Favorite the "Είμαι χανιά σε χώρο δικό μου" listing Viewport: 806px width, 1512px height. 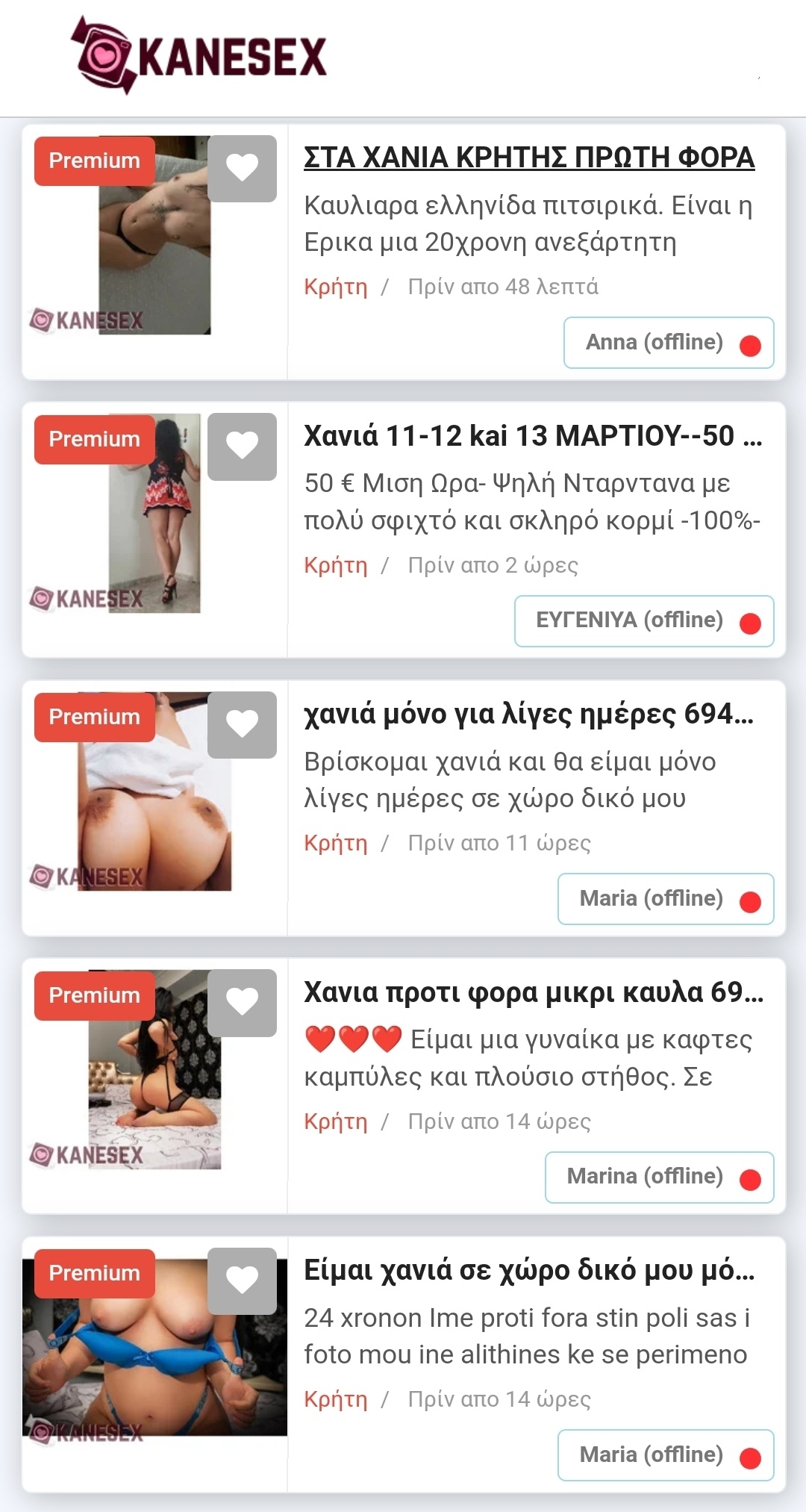pyautogui.click(x=242, y=1281)
